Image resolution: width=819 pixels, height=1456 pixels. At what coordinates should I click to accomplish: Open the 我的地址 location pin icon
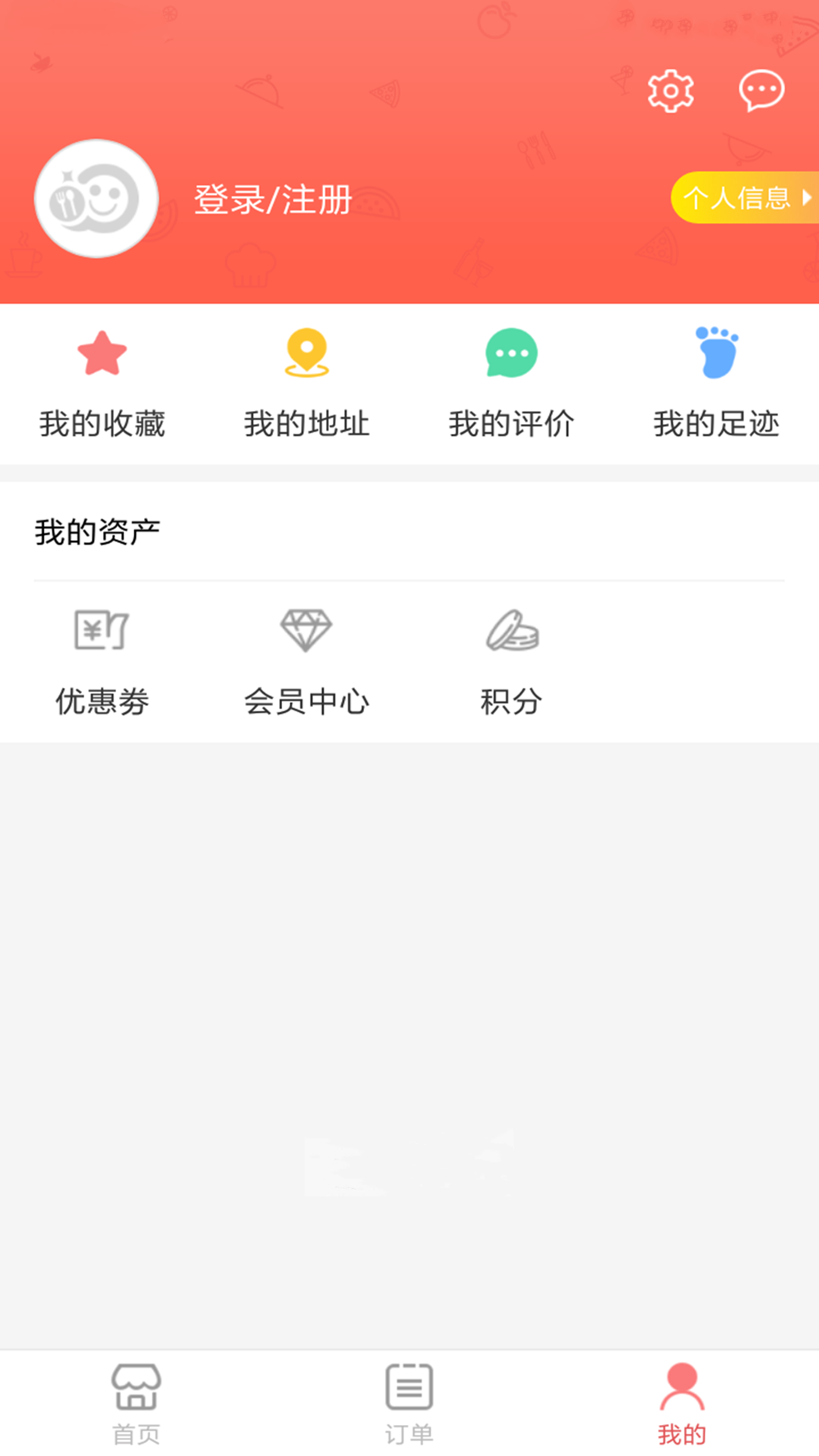(306, 353)
